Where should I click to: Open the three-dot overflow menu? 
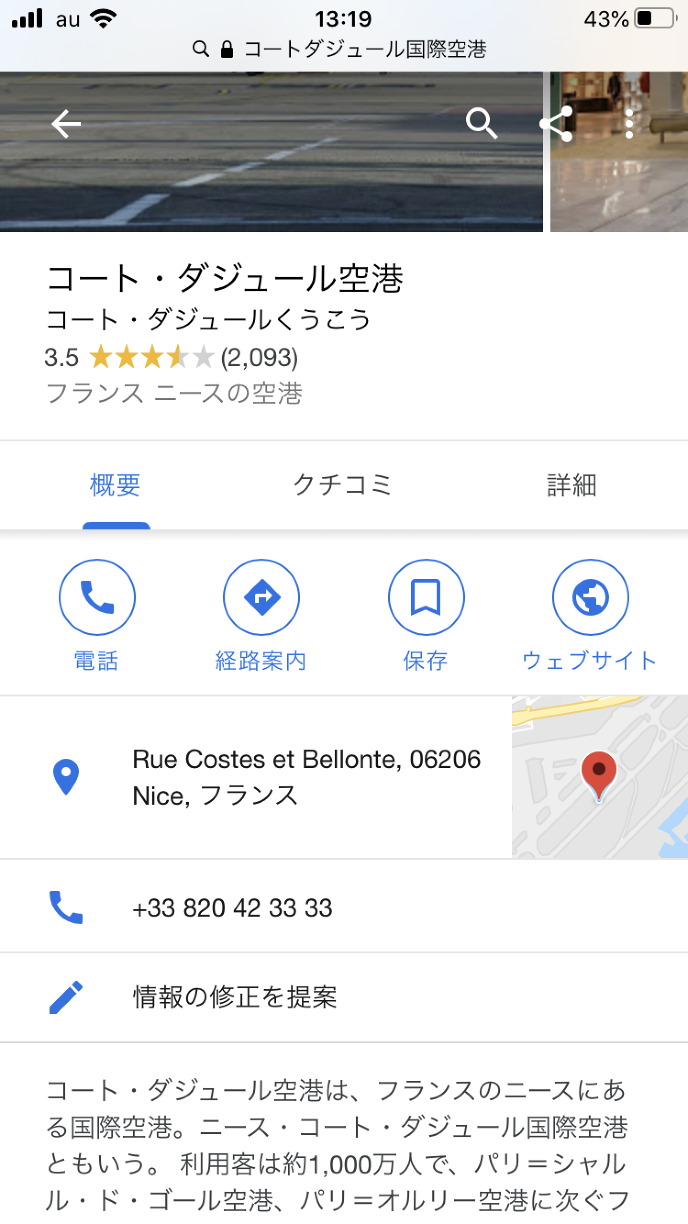tap(629, 124)
